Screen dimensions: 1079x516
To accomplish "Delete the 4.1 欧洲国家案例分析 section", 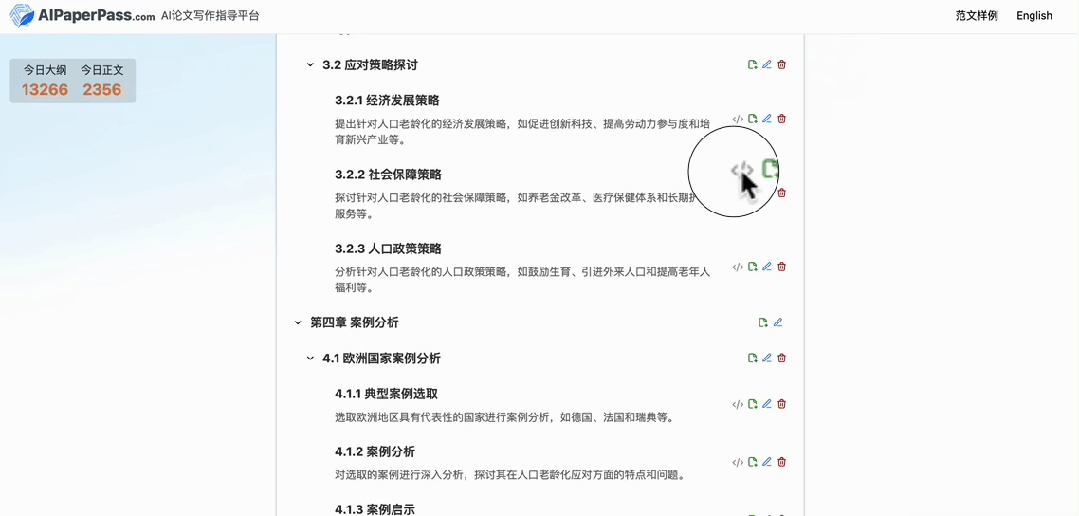I will (782, 358).
